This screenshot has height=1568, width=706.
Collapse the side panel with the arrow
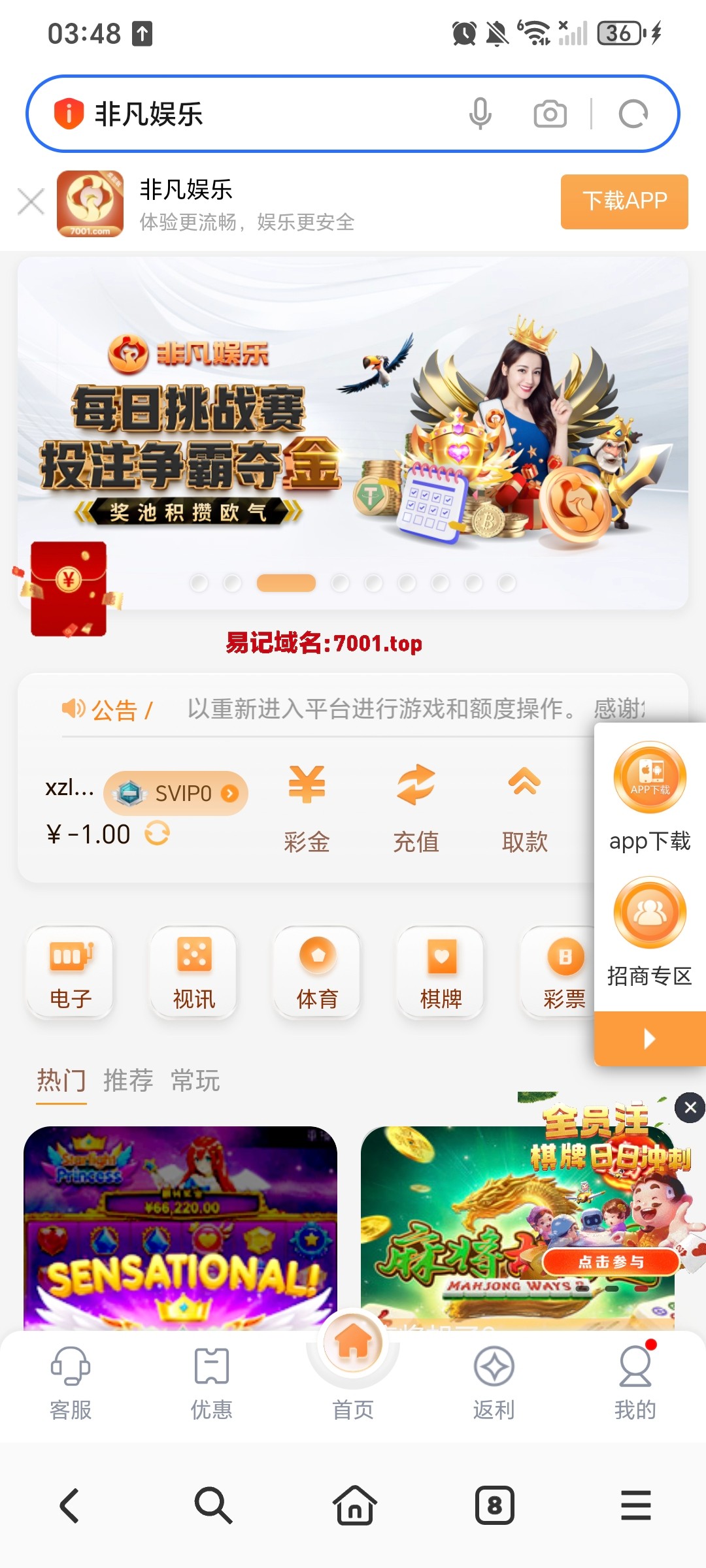point(649,1039)
